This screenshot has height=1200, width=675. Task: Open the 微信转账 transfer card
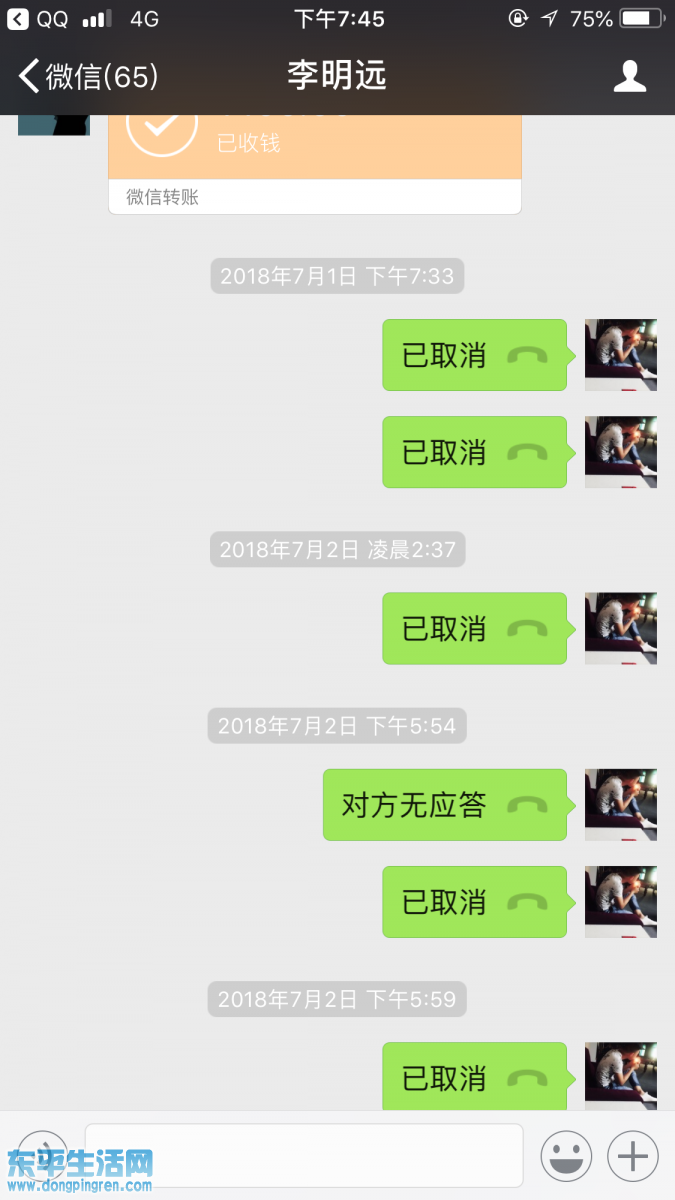click(x=314, y=160)
